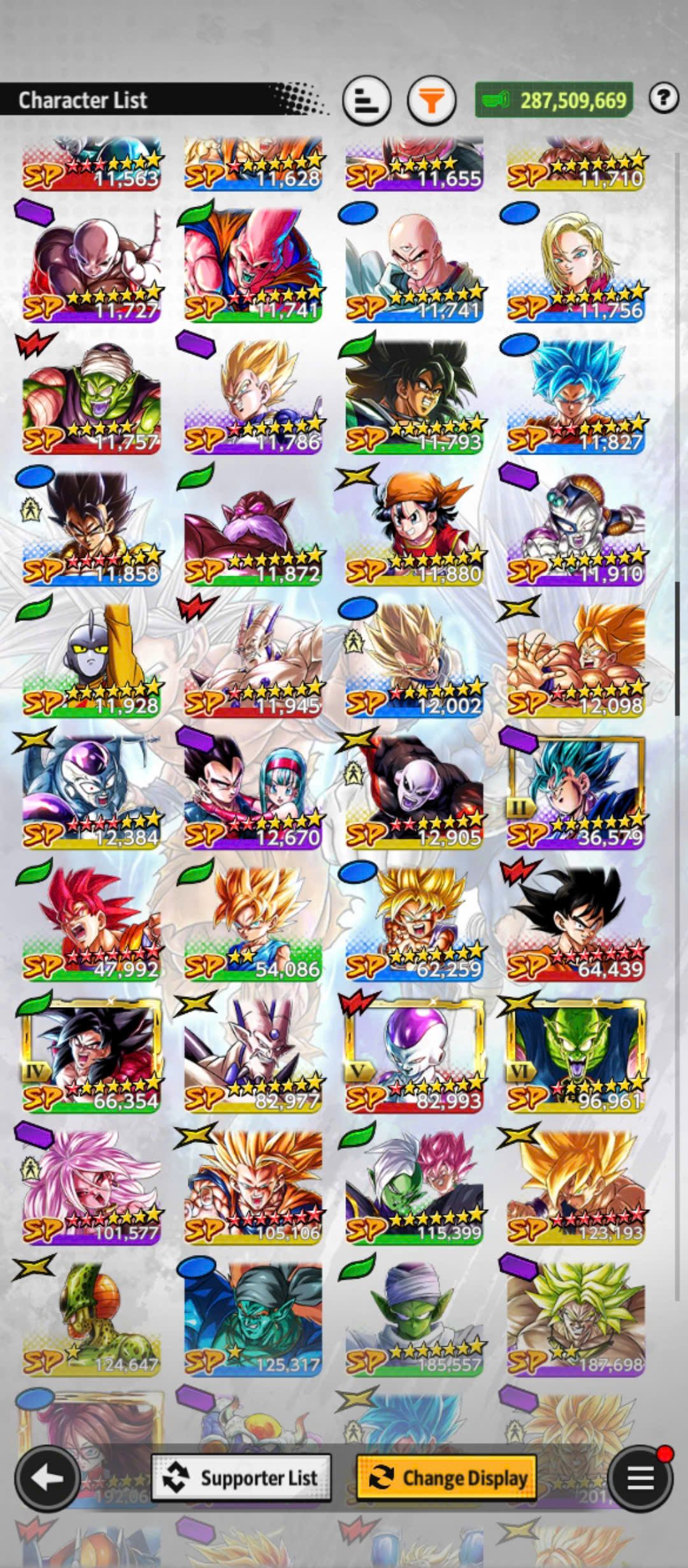Select the character with power 11,727
This screenshot has height=1568, width=688.
coord(91,265)
